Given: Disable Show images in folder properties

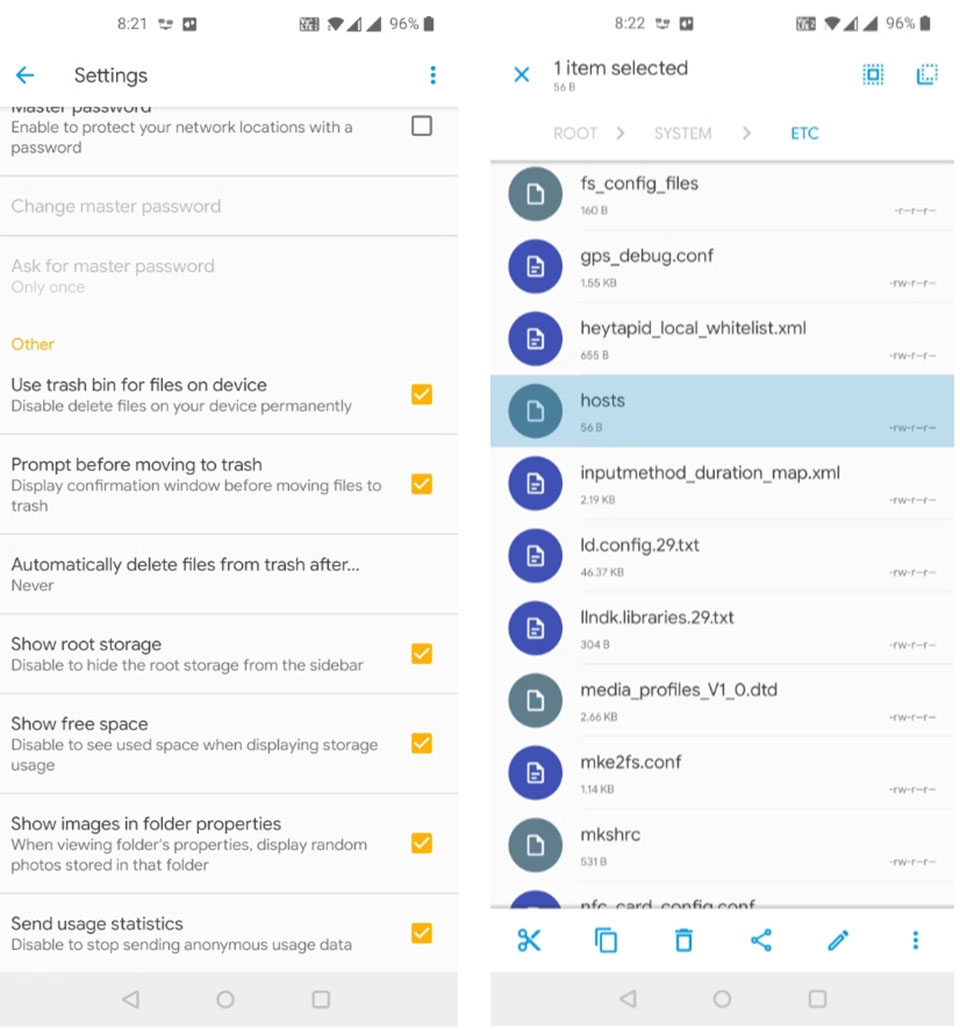Looking at the screenshot, I should pos(422,843).
